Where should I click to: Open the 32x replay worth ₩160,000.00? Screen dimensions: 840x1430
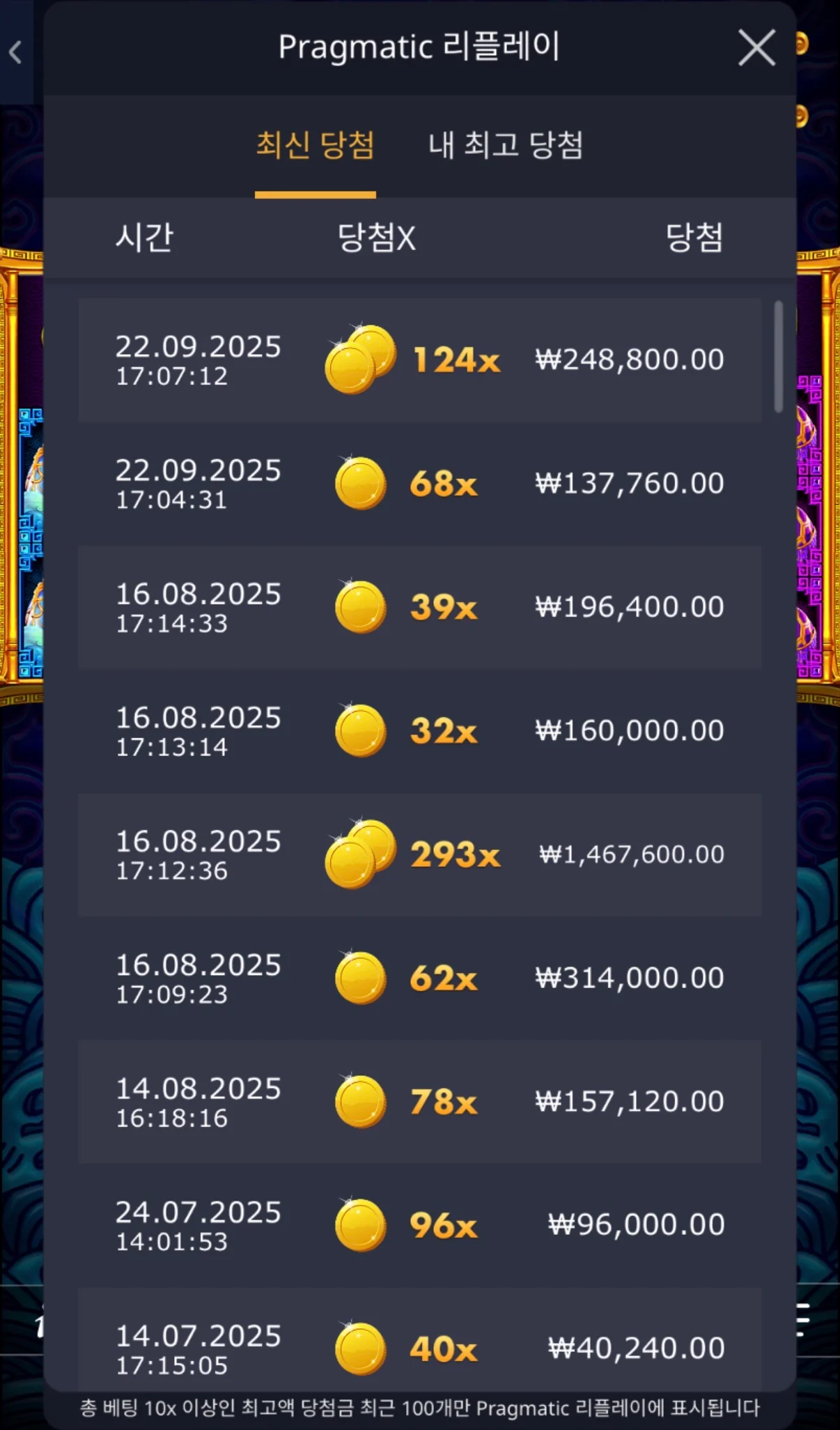pyautogui.click(x=419, y=730)
